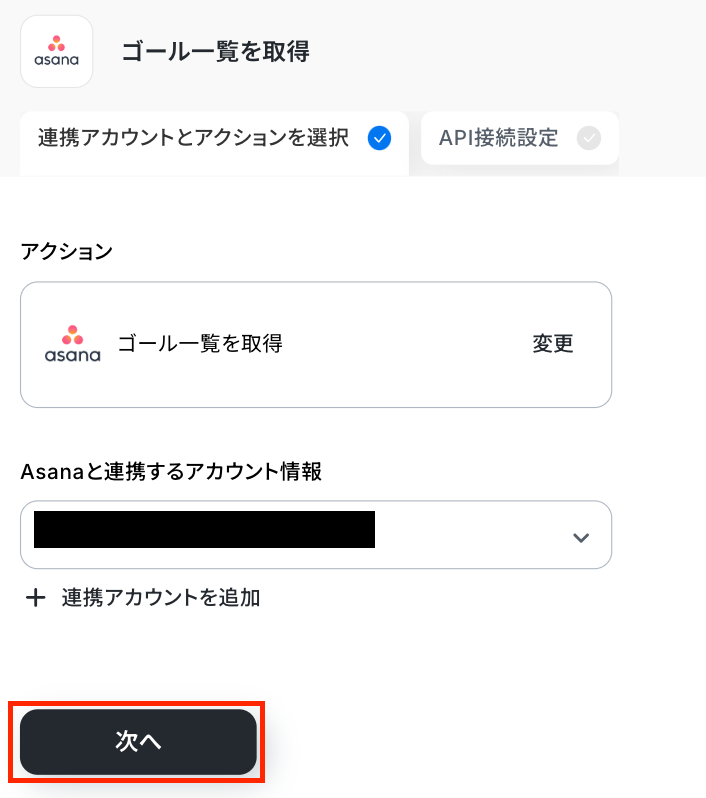706x798 pixels.
Task: Open the API接続設定 tab
Action: [x=519, y=138]
